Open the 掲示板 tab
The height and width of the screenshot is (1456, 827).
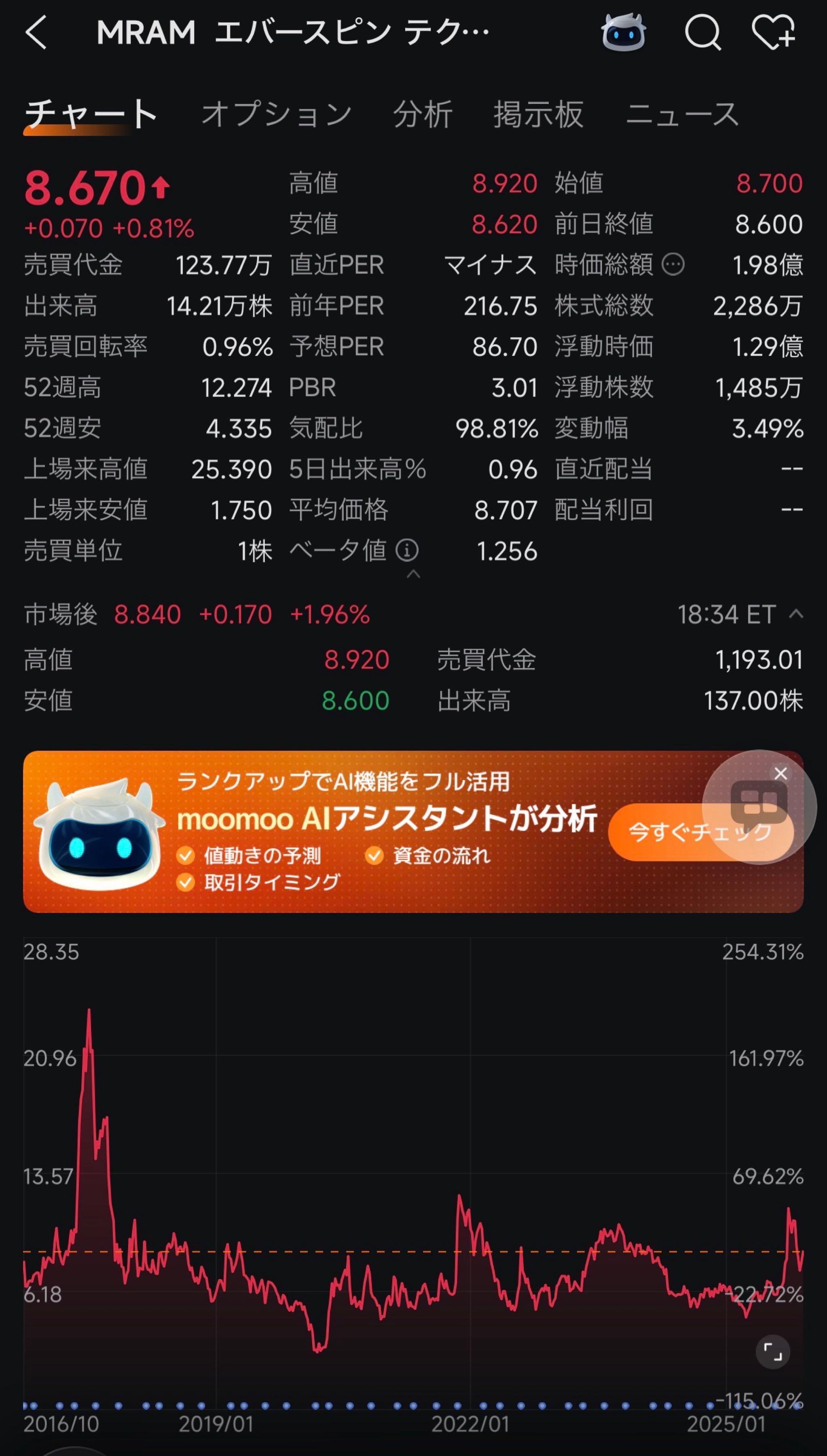coord(538,114)
